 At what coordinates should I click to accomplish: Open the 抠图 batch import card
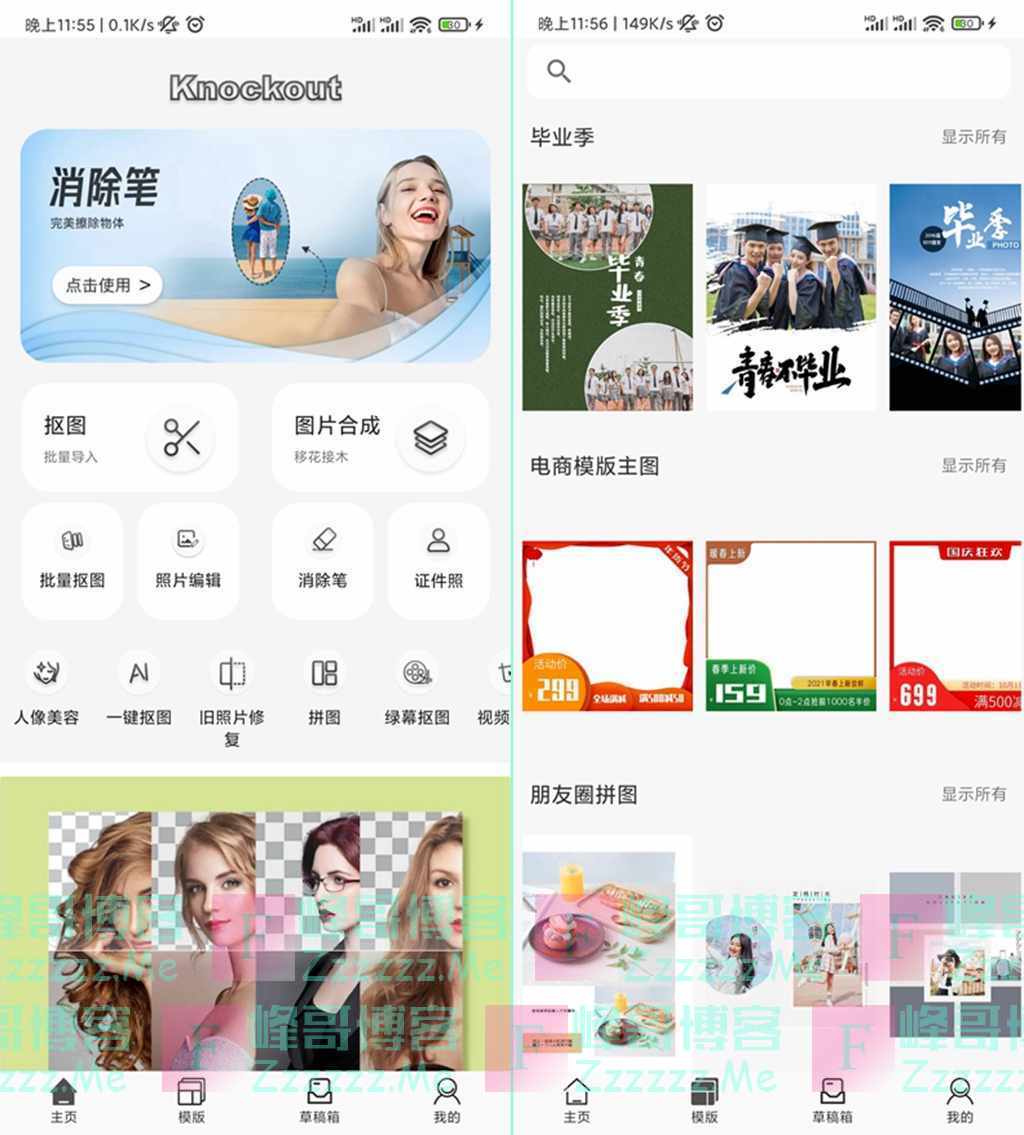click(x=129, y=438)
